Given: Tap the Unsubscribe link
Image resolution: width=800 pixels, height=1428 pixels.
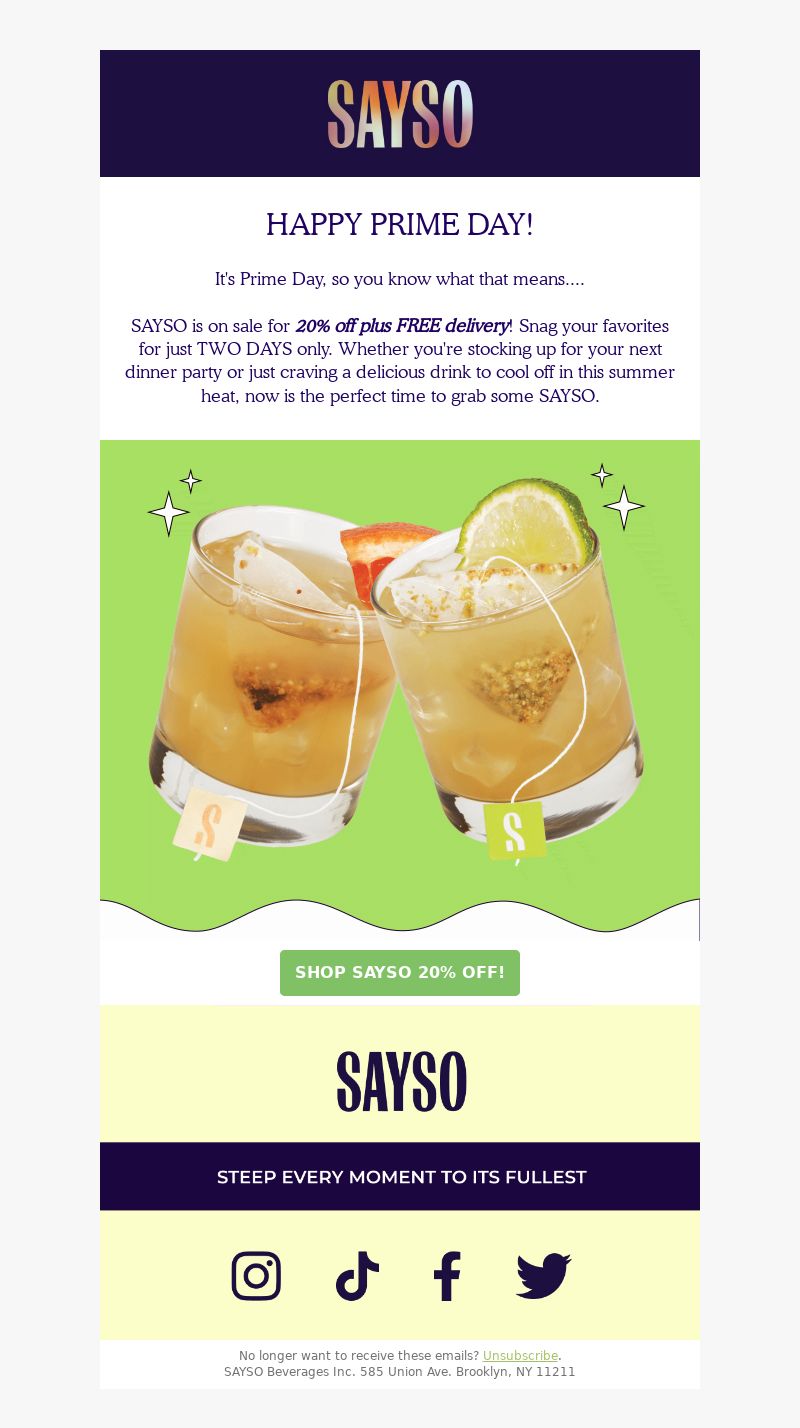Looking at the screenshot, I should (520, 1356).
